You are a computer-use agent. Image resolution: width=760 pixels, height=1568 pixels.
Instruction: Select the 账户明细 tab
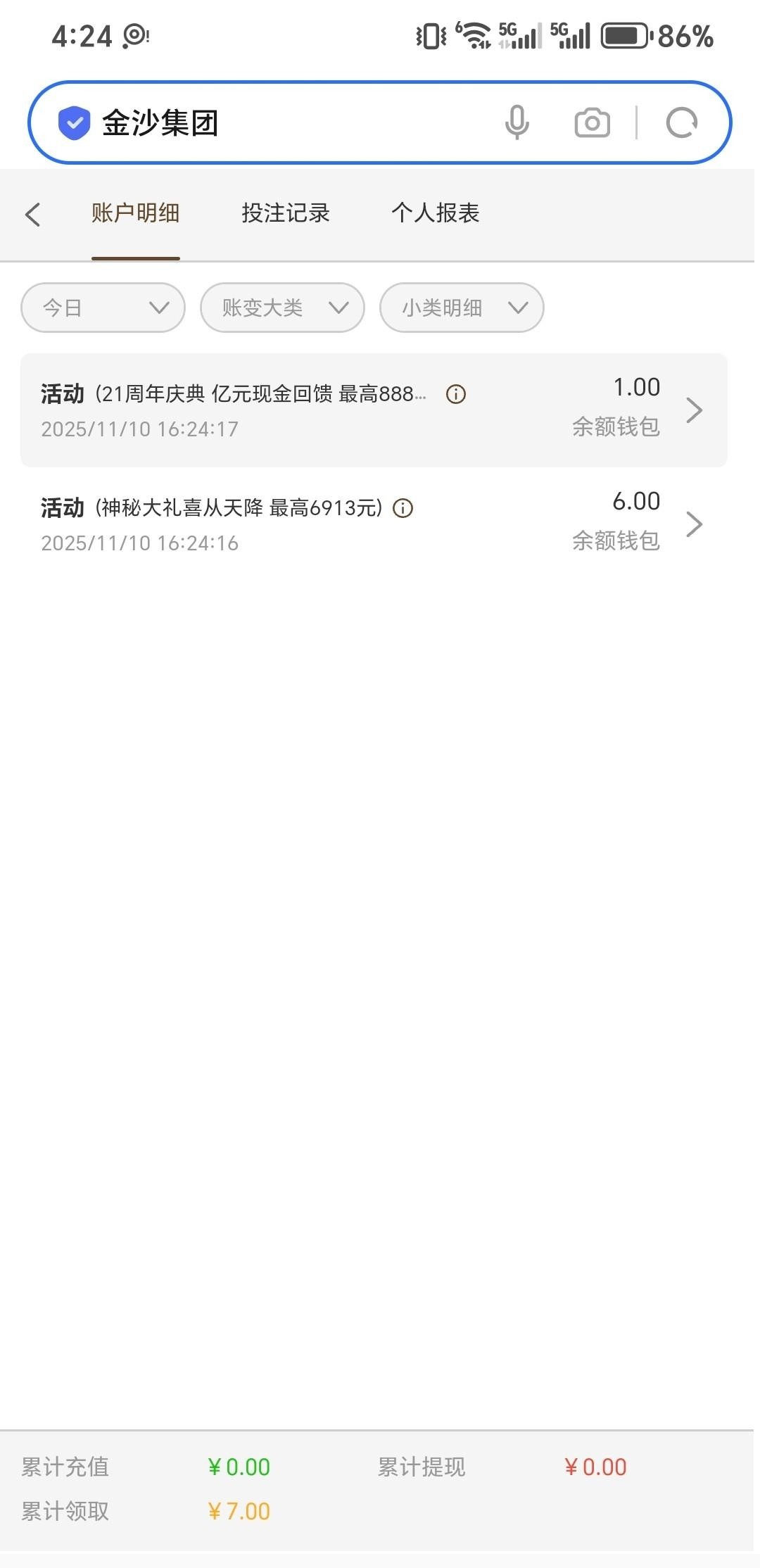click(135, 213)
